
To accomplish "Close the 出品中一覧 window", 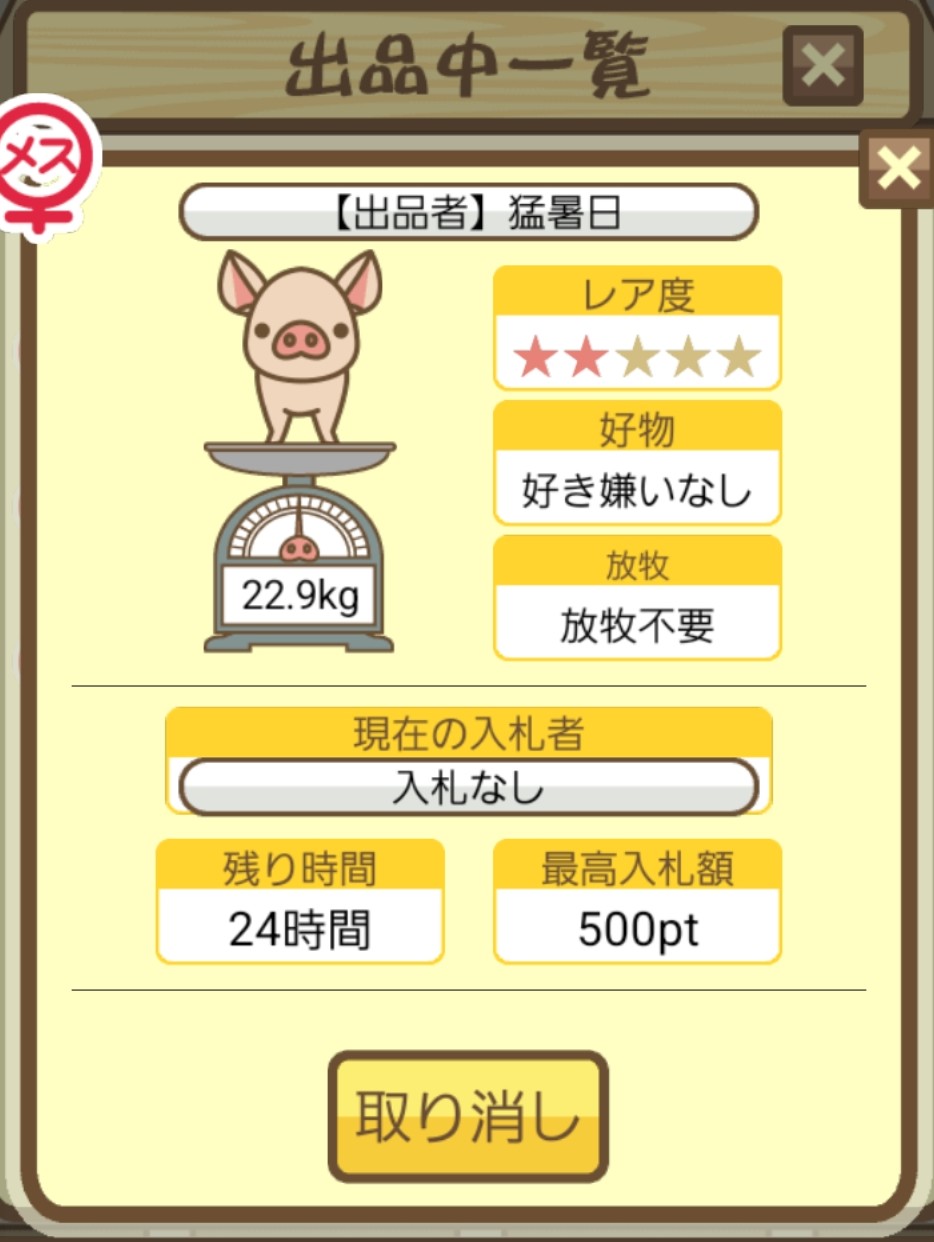I will click(822, 66).
